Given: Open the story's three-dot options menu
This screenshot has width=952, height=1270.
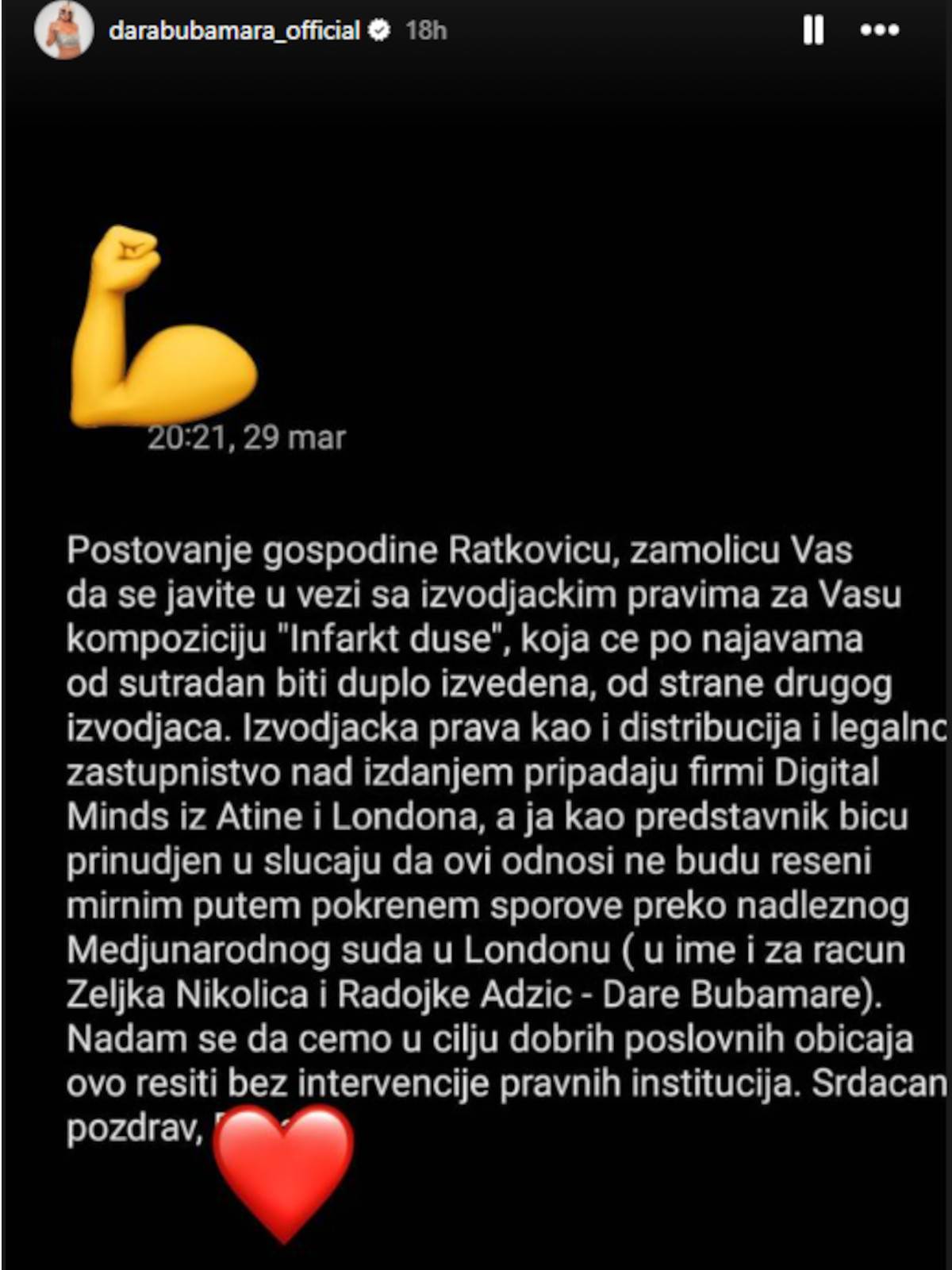Looking at the screenshot, I should tap(880, 31).
